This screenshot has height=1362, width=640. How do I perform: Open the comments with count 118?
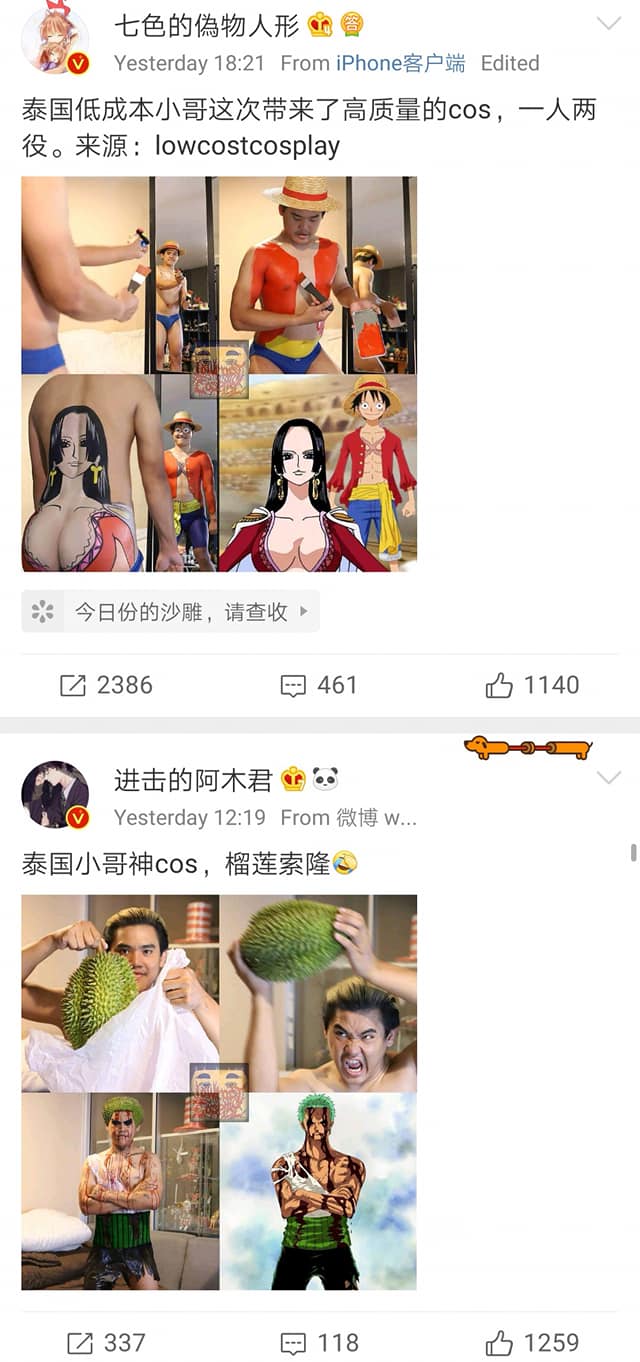pos(319,1342)
